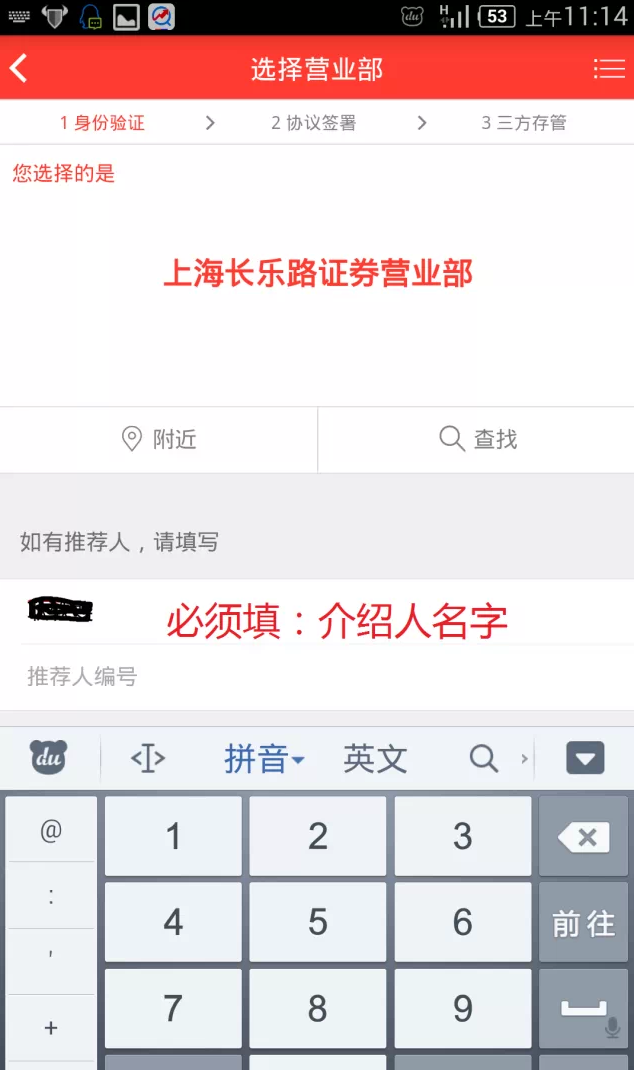Screen dimensions: 634x1070
Task: Type digit 1 on the keypad
Action: [x=173, y=836]
